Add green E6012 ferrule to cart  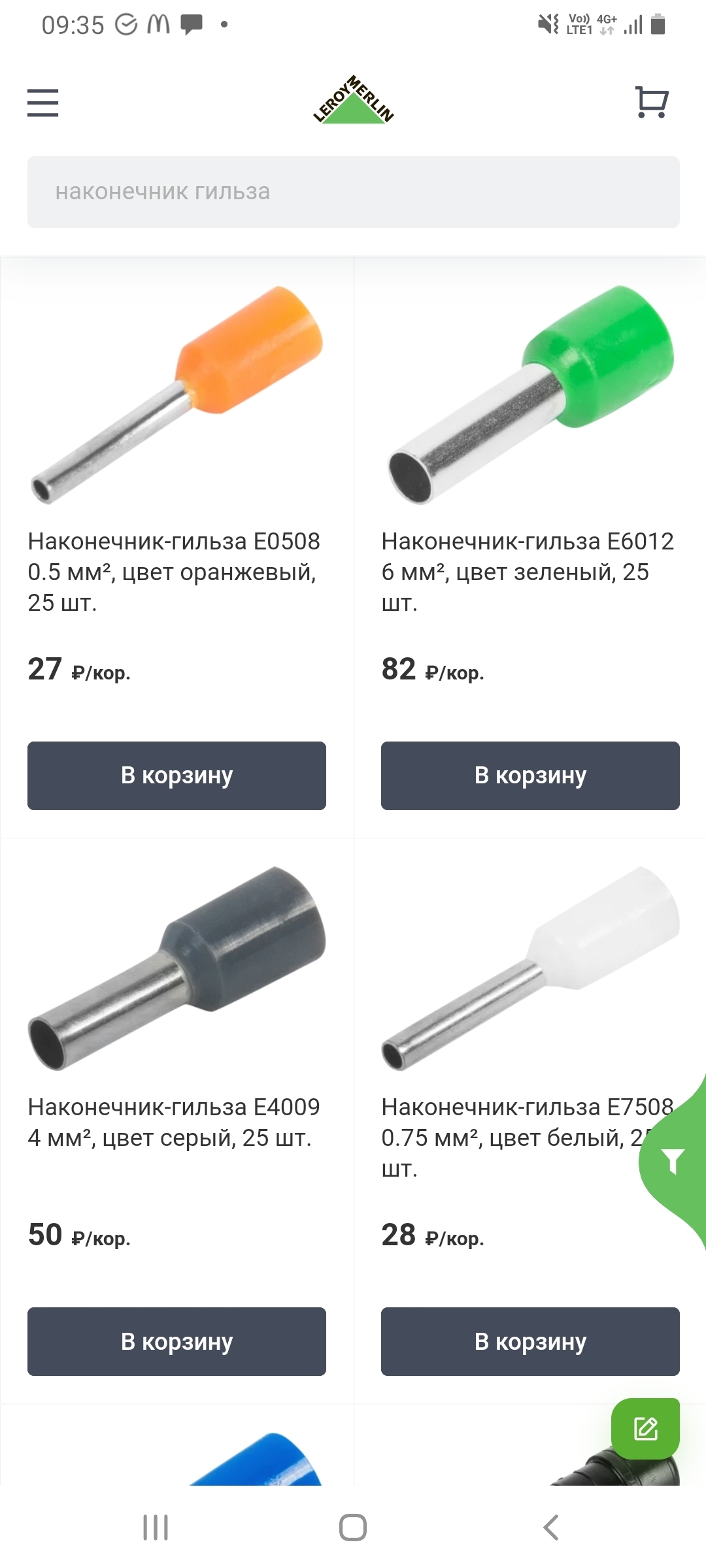(x=530, y=776)
